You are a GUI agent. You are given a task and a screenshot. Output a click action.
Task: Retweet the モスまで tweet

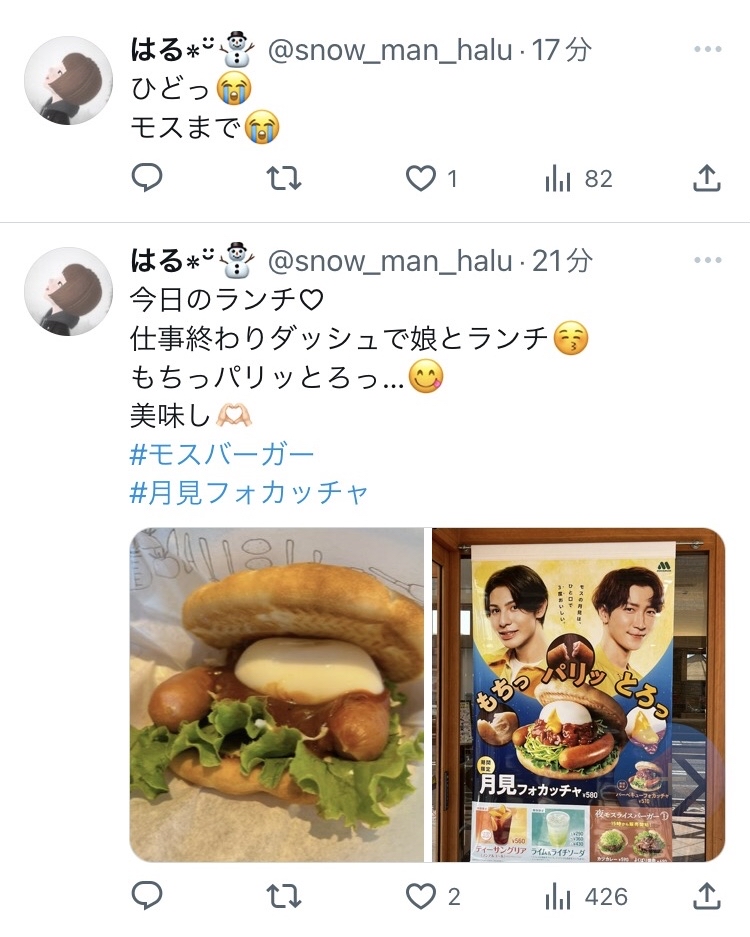pos(283,178)
